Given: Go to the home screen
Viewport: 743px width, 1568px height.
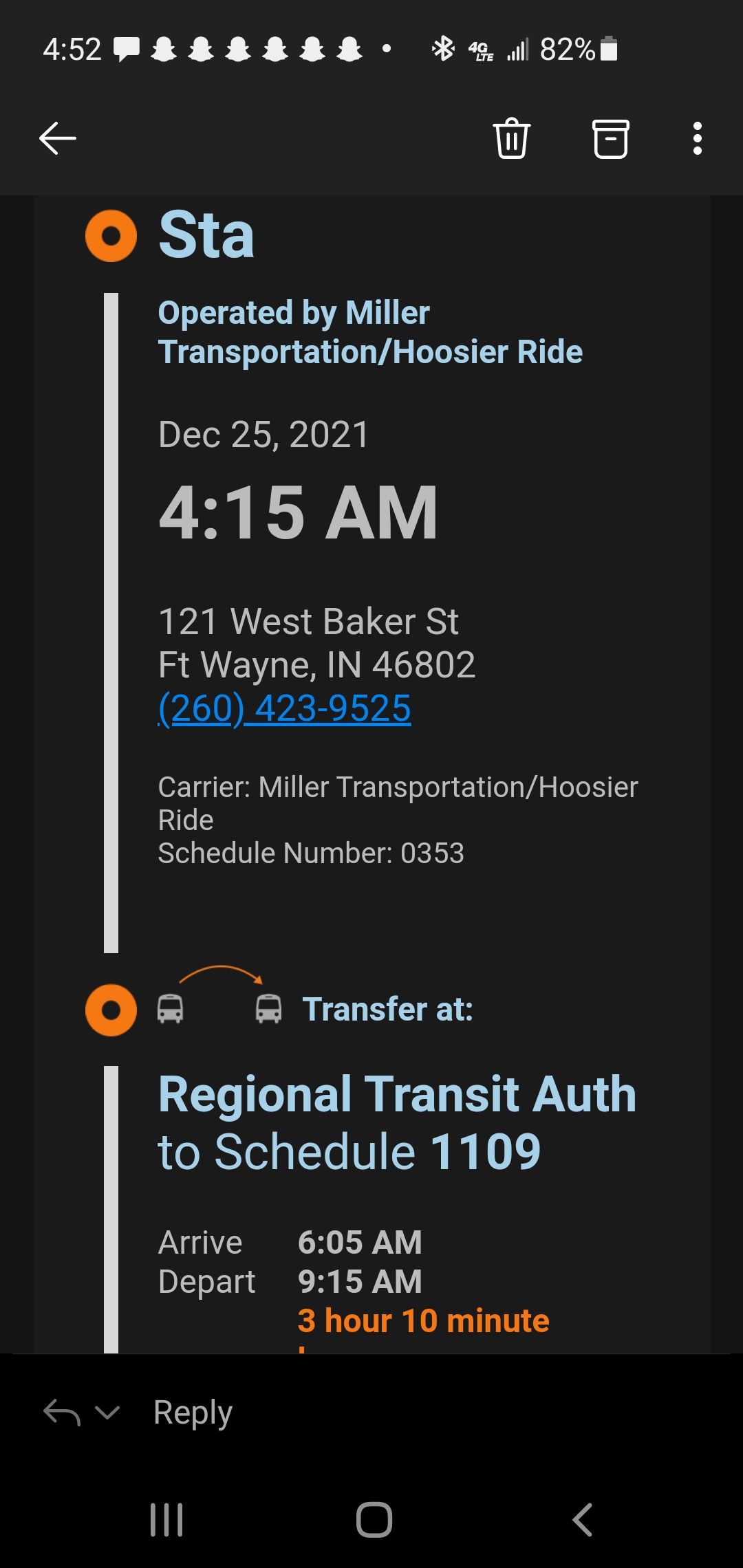Looking at the screenshot, I should click(374, 1520).
